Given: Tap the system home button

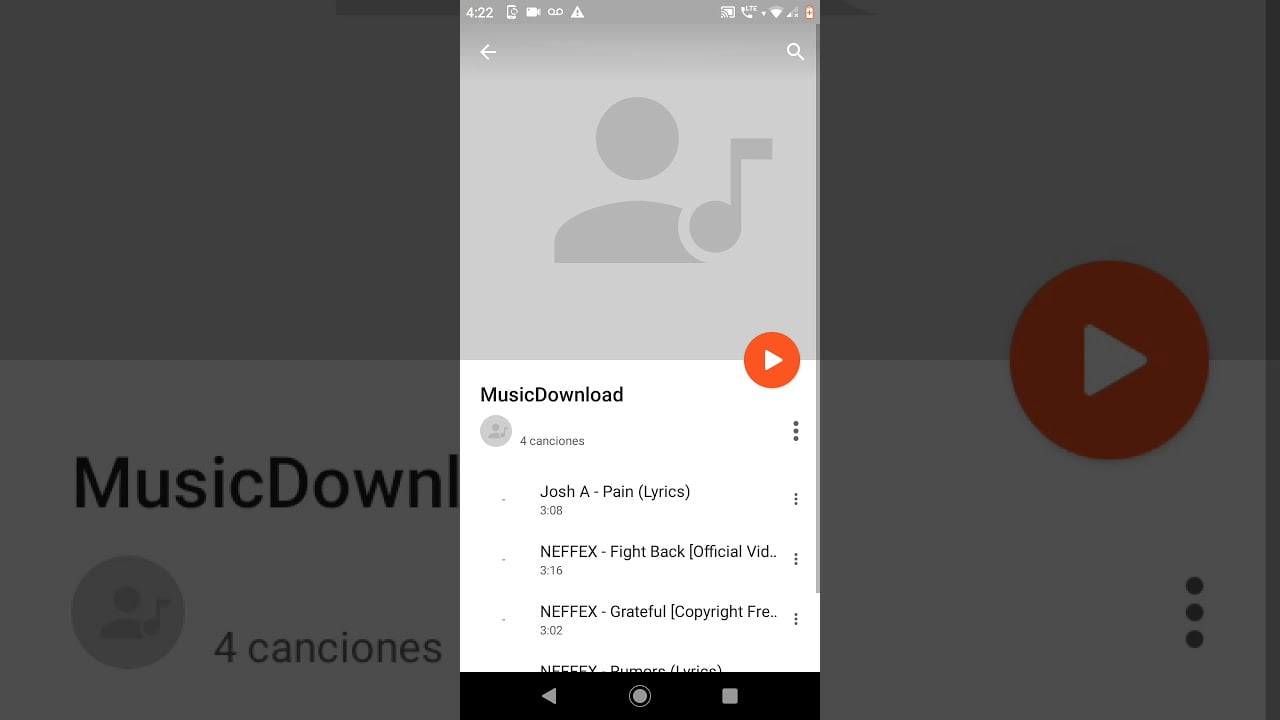Looking at the screenshot, I should 640,696.
